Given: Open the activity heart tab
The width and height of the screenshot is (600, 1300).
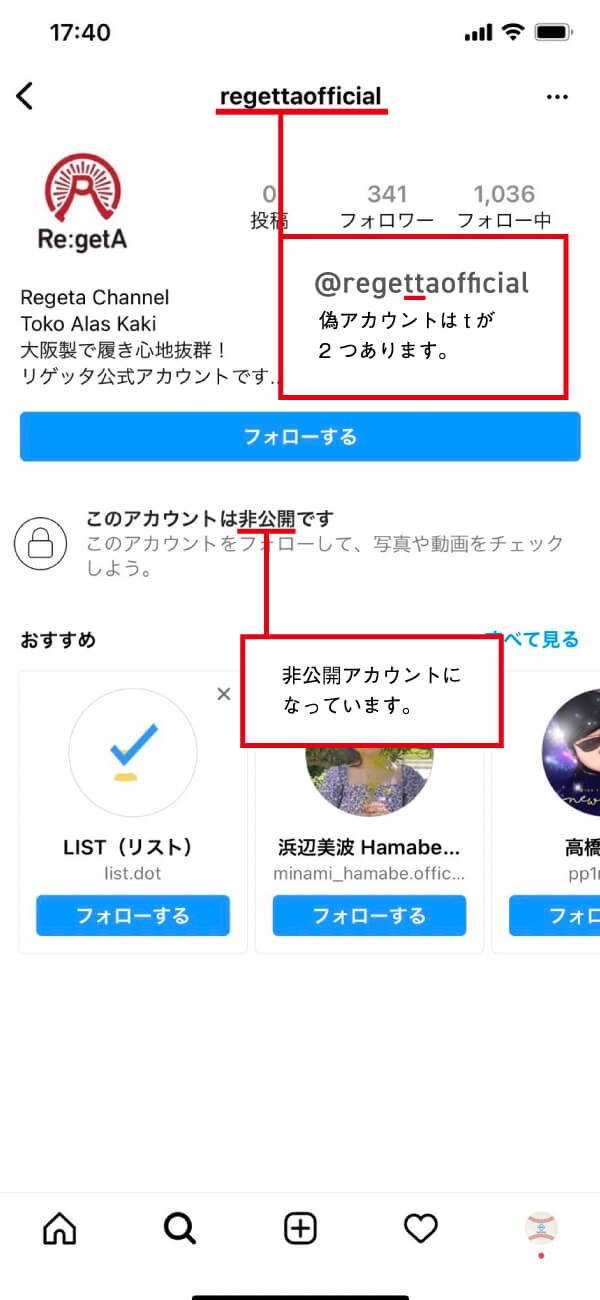Looking at the screenshot, I should pos(421,1229).
